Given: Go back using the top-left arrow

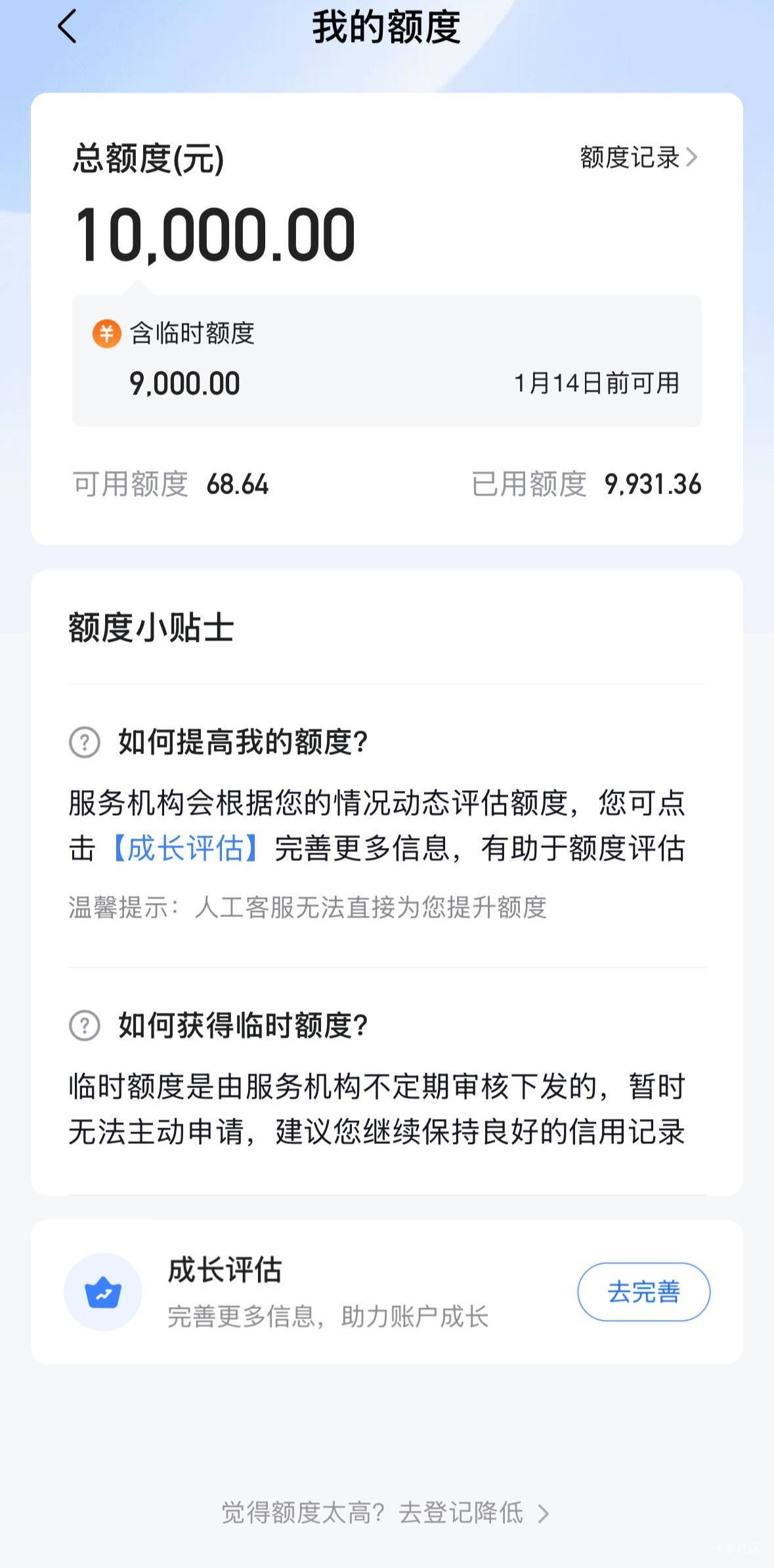Looking at the screenshot, I should [67, 26].
